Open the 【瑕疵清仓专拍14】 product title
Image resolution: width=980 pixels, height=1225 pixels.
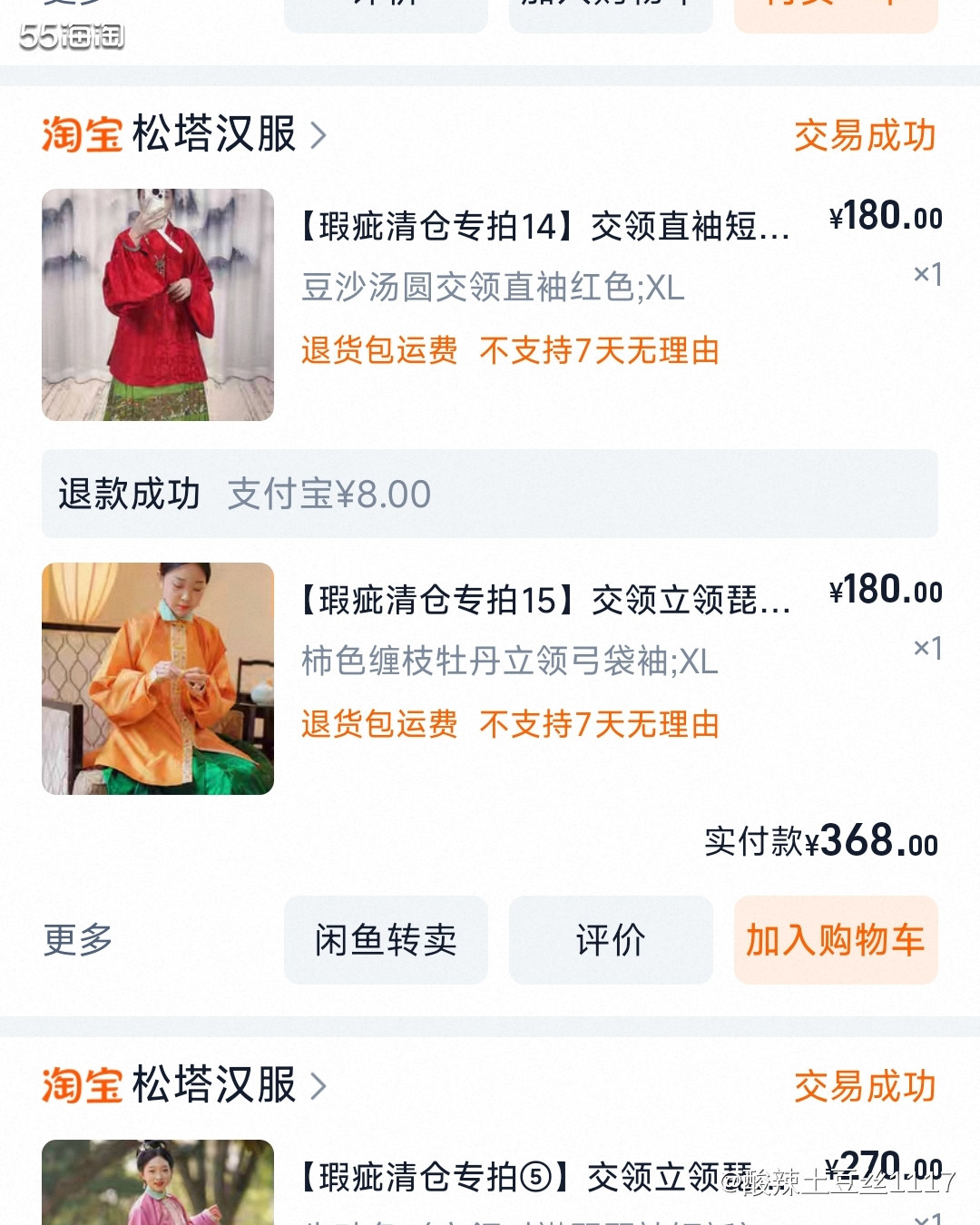coord(544,227)
